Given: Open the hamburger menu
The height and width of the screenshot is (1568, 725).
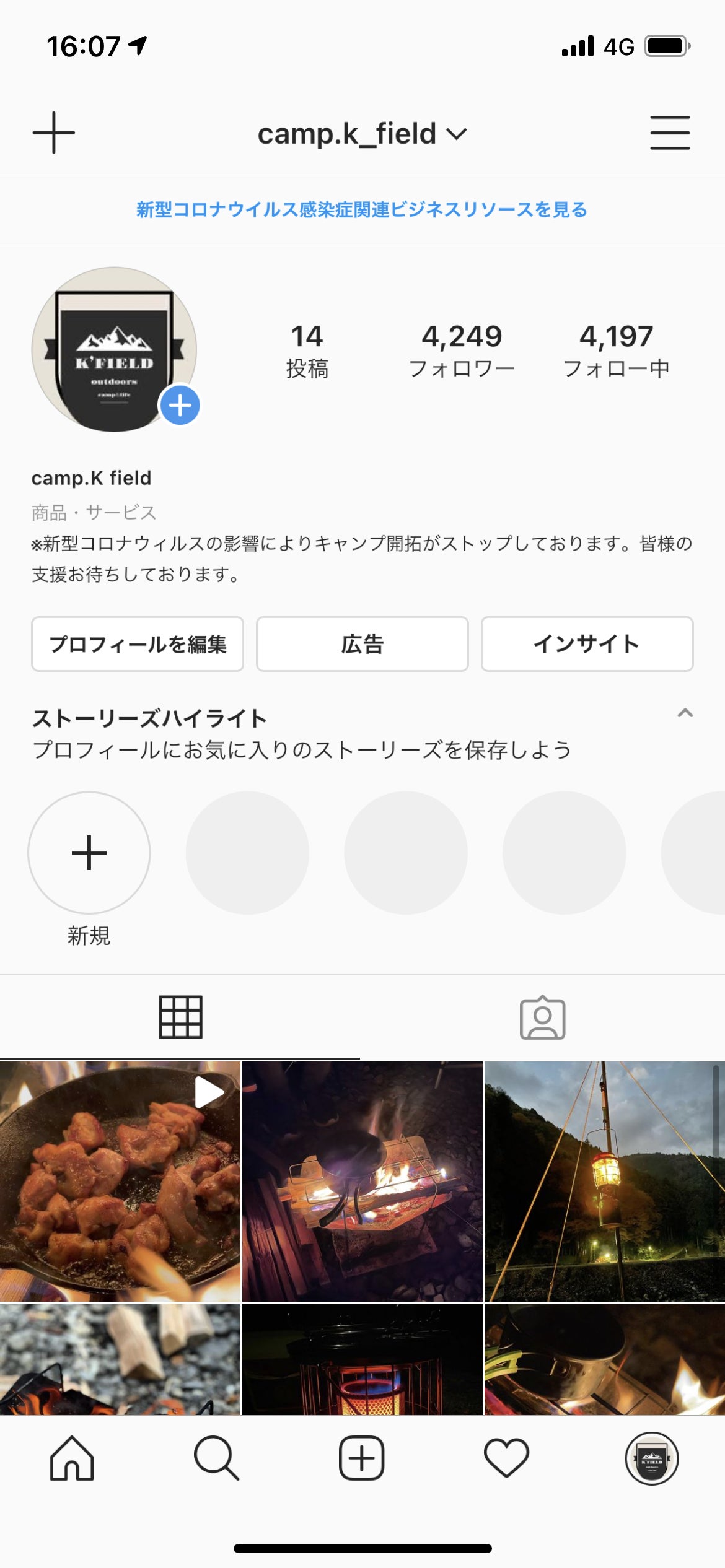Looking at the screenshot, I should click(x=670, y=133).
